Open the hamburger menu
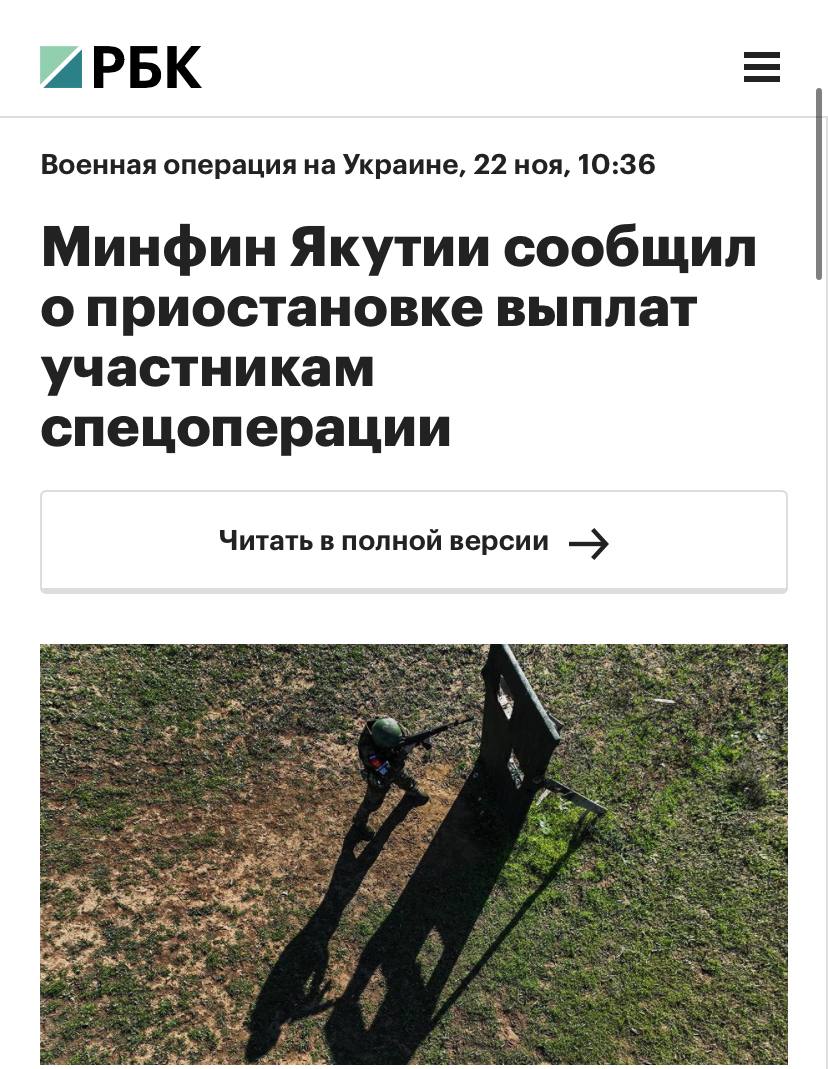 point(761,67)
